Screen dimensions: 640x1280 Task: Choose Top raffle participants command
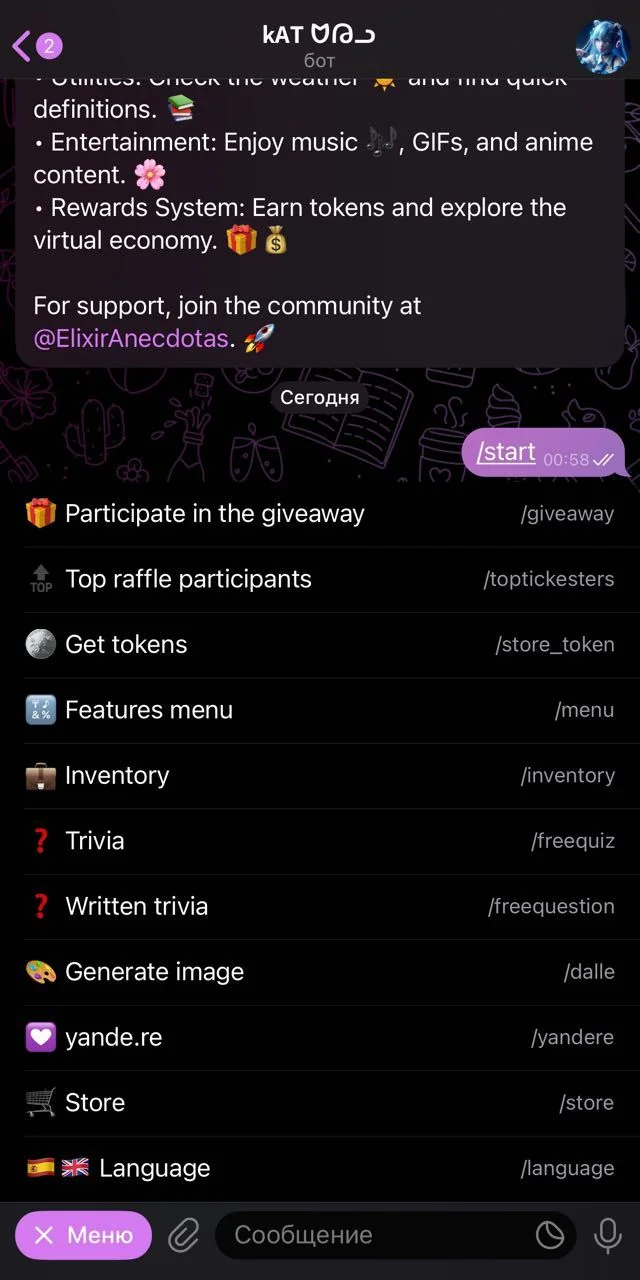click(x=320, y=579)
